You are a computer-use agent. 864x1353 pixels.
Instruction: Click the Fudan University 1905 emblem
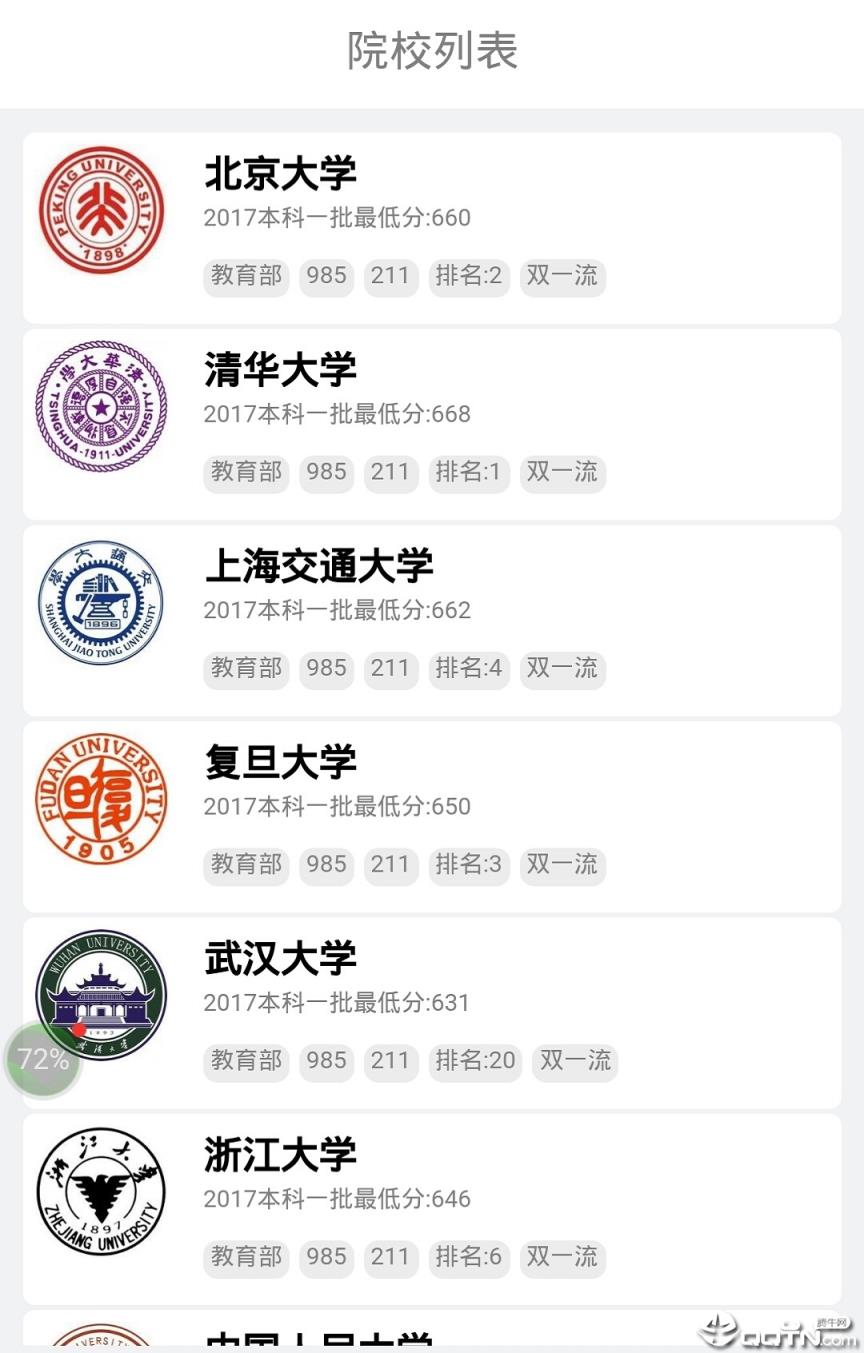pyautogui.click(x=100, y=799)
